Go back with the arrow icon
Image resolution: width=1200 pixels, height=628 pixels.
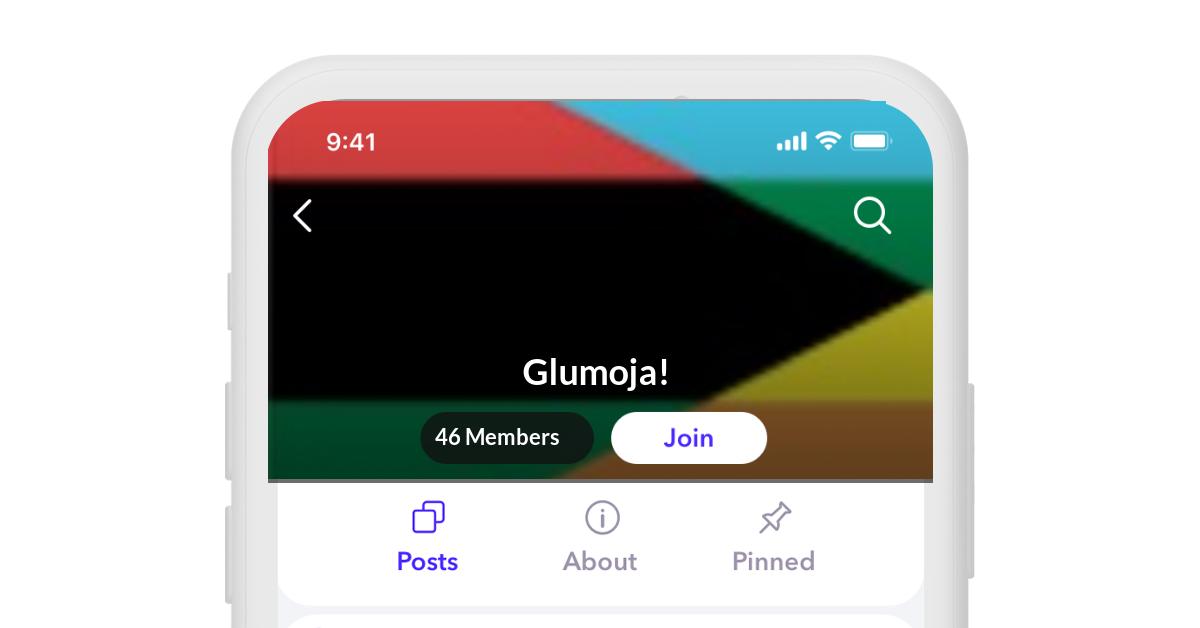(x=303, y=215)
